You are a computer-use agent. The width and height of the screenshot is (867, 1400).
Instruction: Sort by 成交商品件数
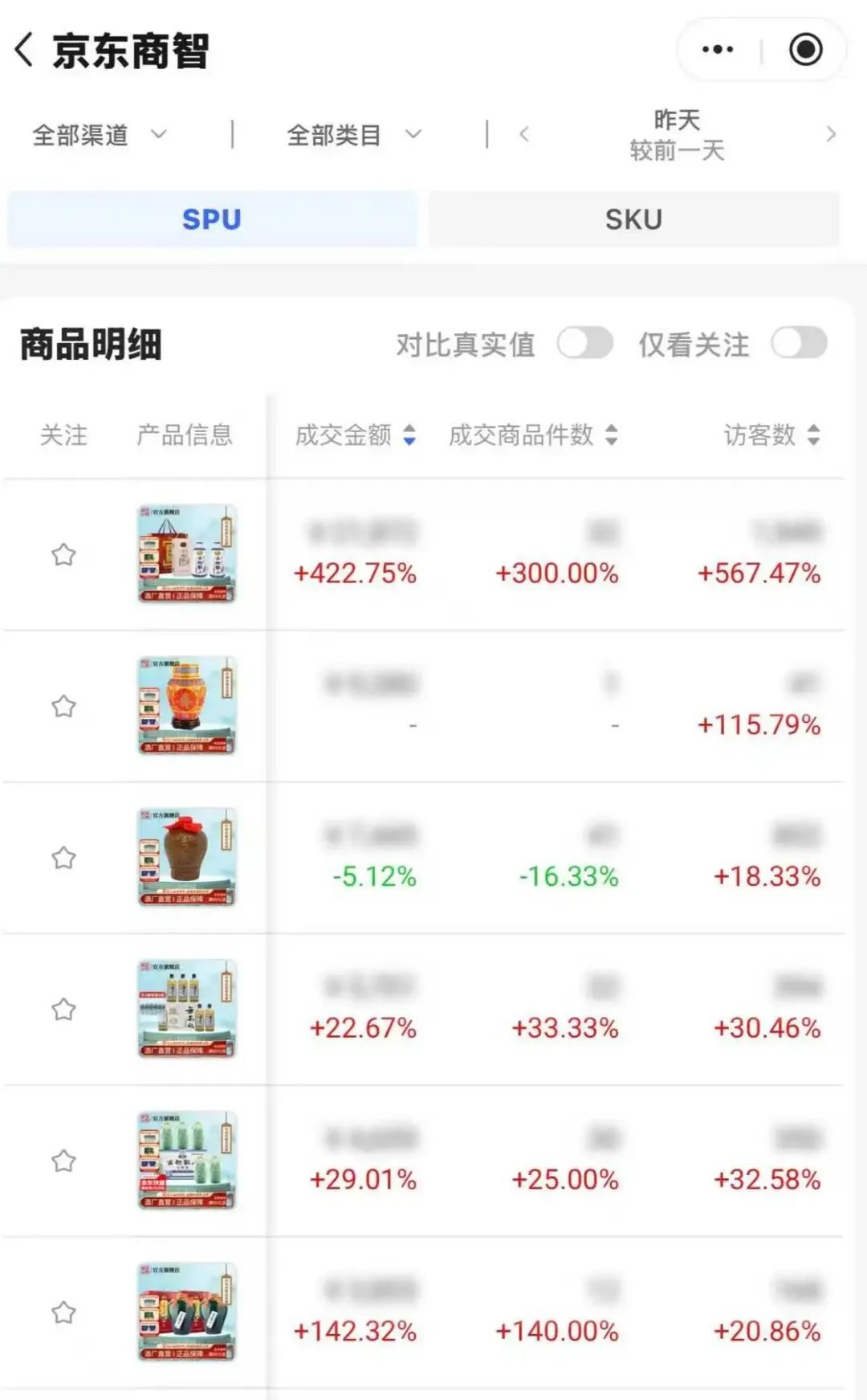pyautogui.click(x=532, y=435)
